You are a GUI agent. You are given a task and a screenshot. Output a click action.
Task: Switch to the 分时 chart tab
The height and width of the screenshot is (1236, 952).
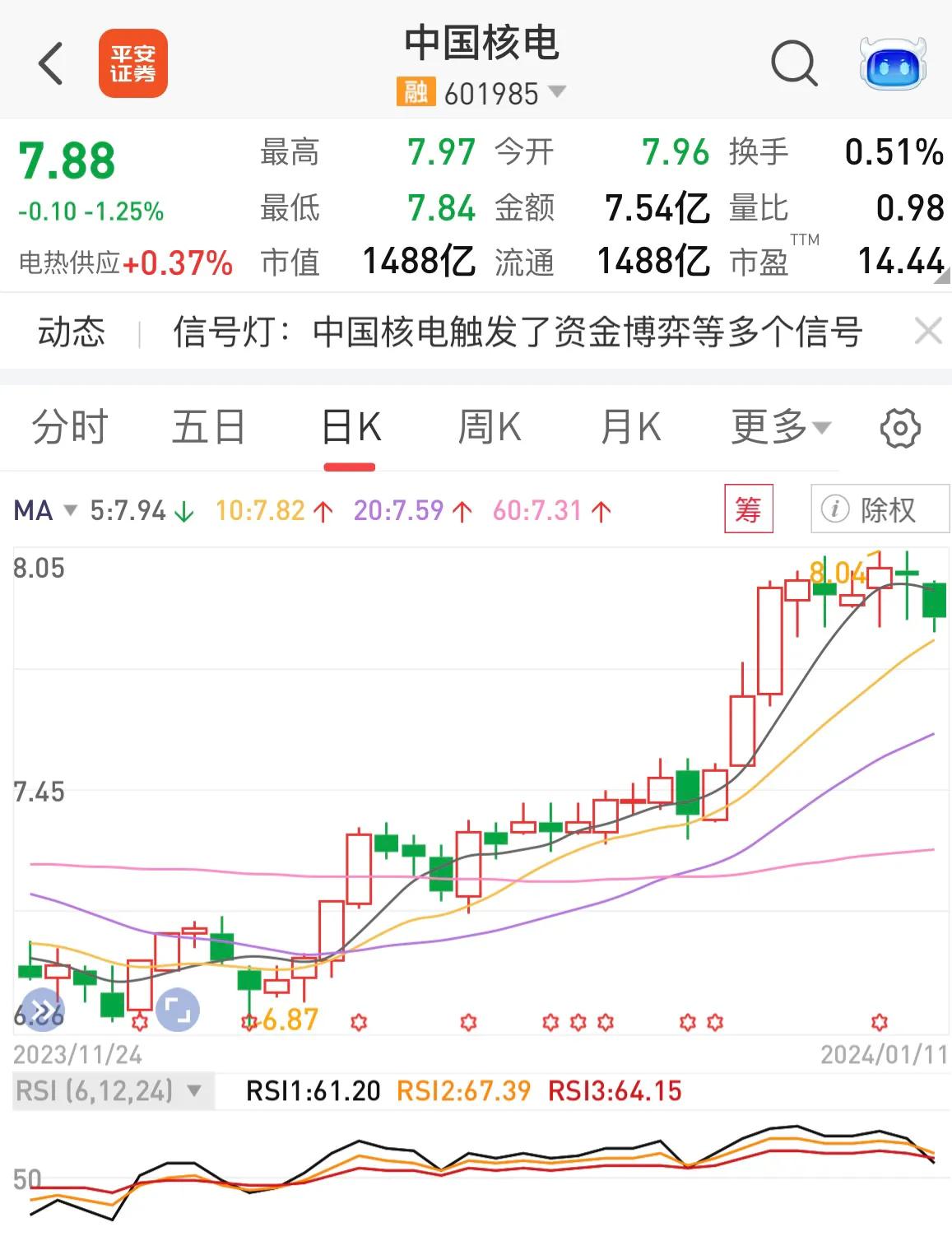click(x=70, y=428)
